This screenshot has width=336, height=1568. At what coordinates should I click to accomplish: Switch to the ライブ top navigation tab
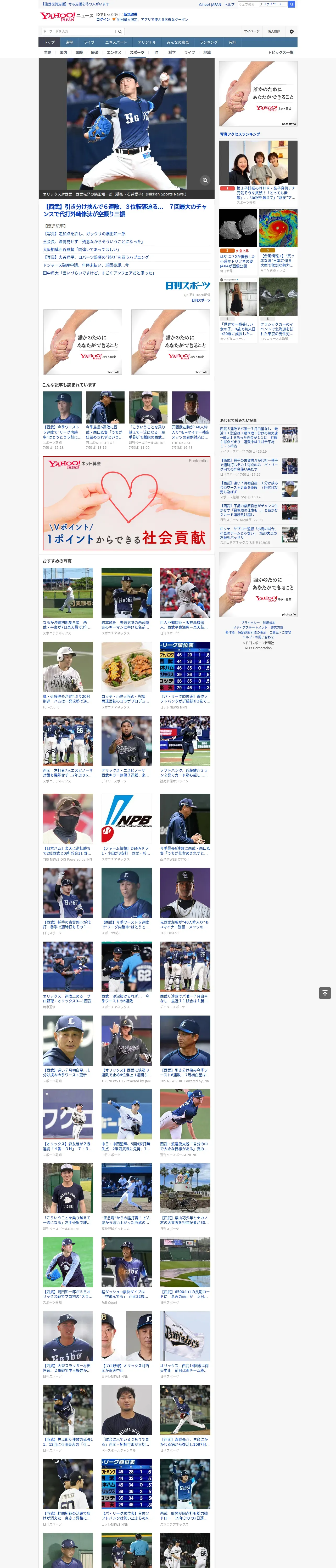(x=89, y=43)
